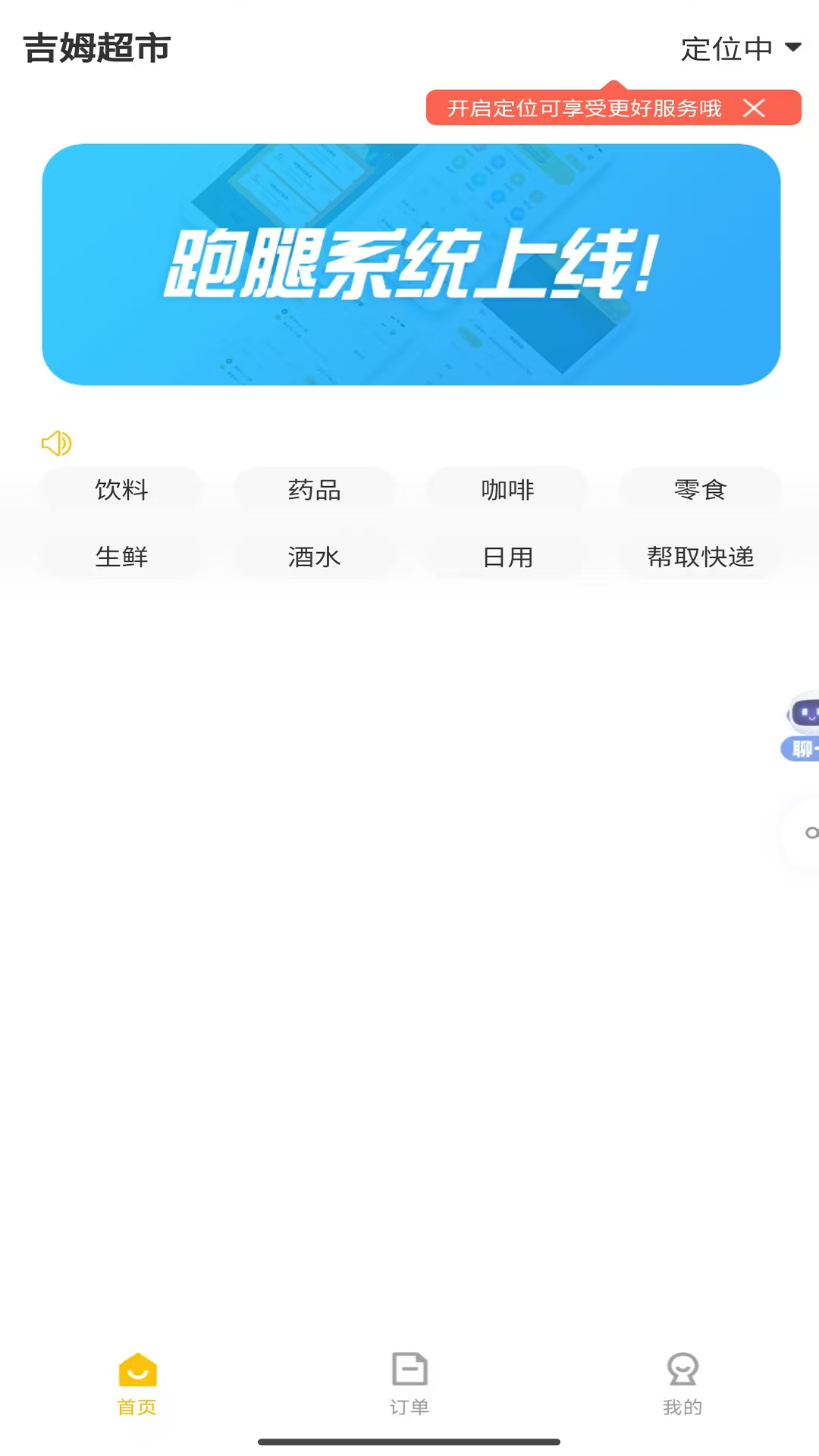Screen dimensions: 819x1456
Task: Dismiss the location permission tip banner
Action: coord(754,108)
